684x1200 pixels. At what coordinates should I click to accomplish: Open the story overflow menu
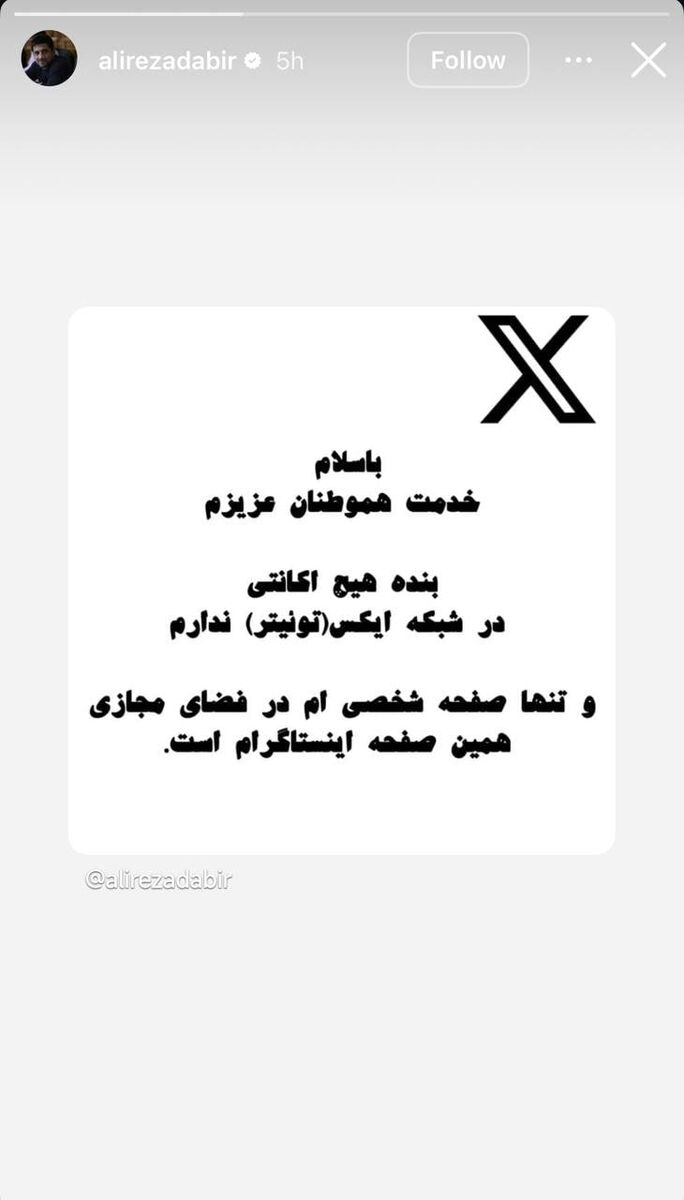[578, 60]
